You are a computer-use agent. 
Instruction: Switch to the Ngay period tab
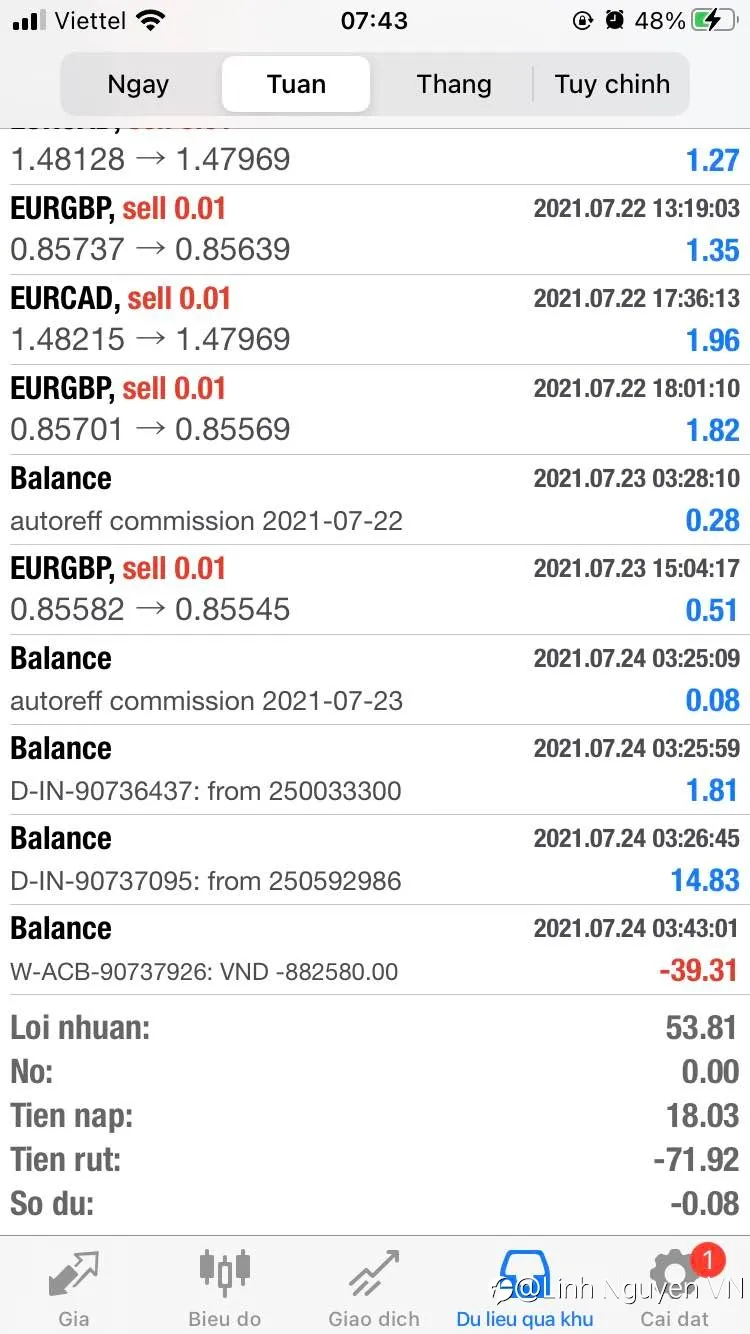[x=138, y=84]
